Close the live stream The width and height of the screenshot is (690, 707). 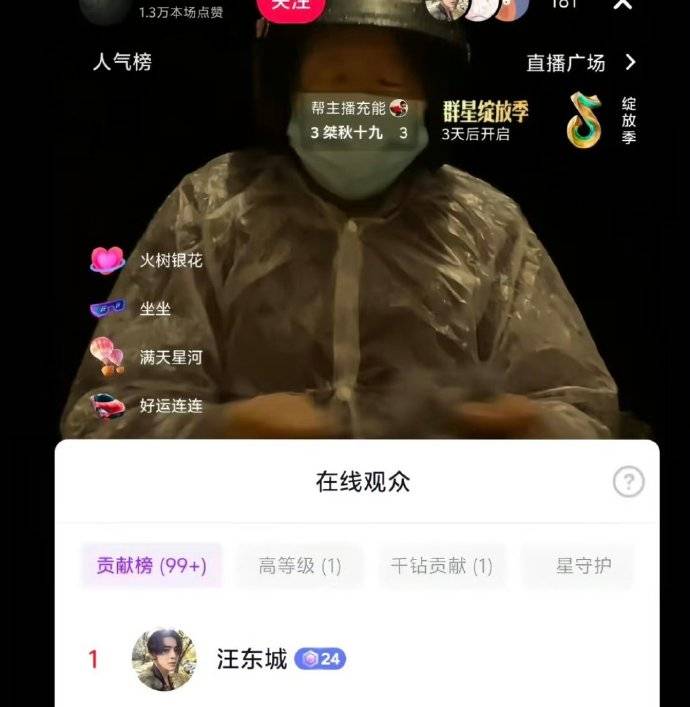[622, 5]
